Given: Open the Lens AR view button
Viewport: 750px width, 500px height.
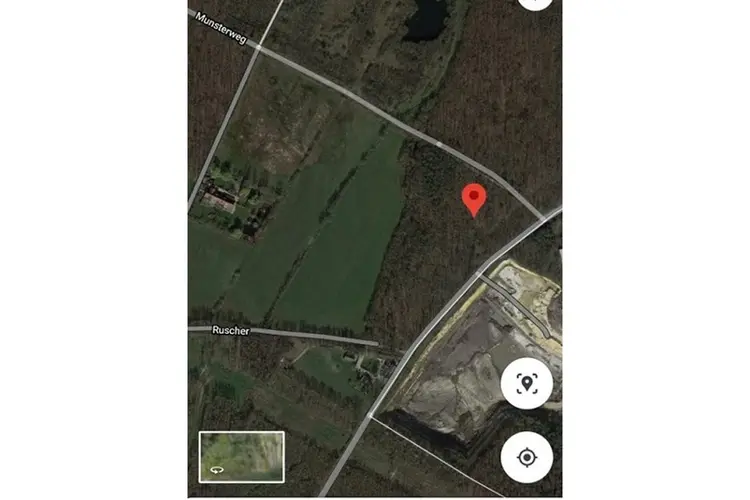Looking at the screenshot, I should point(526,383).
